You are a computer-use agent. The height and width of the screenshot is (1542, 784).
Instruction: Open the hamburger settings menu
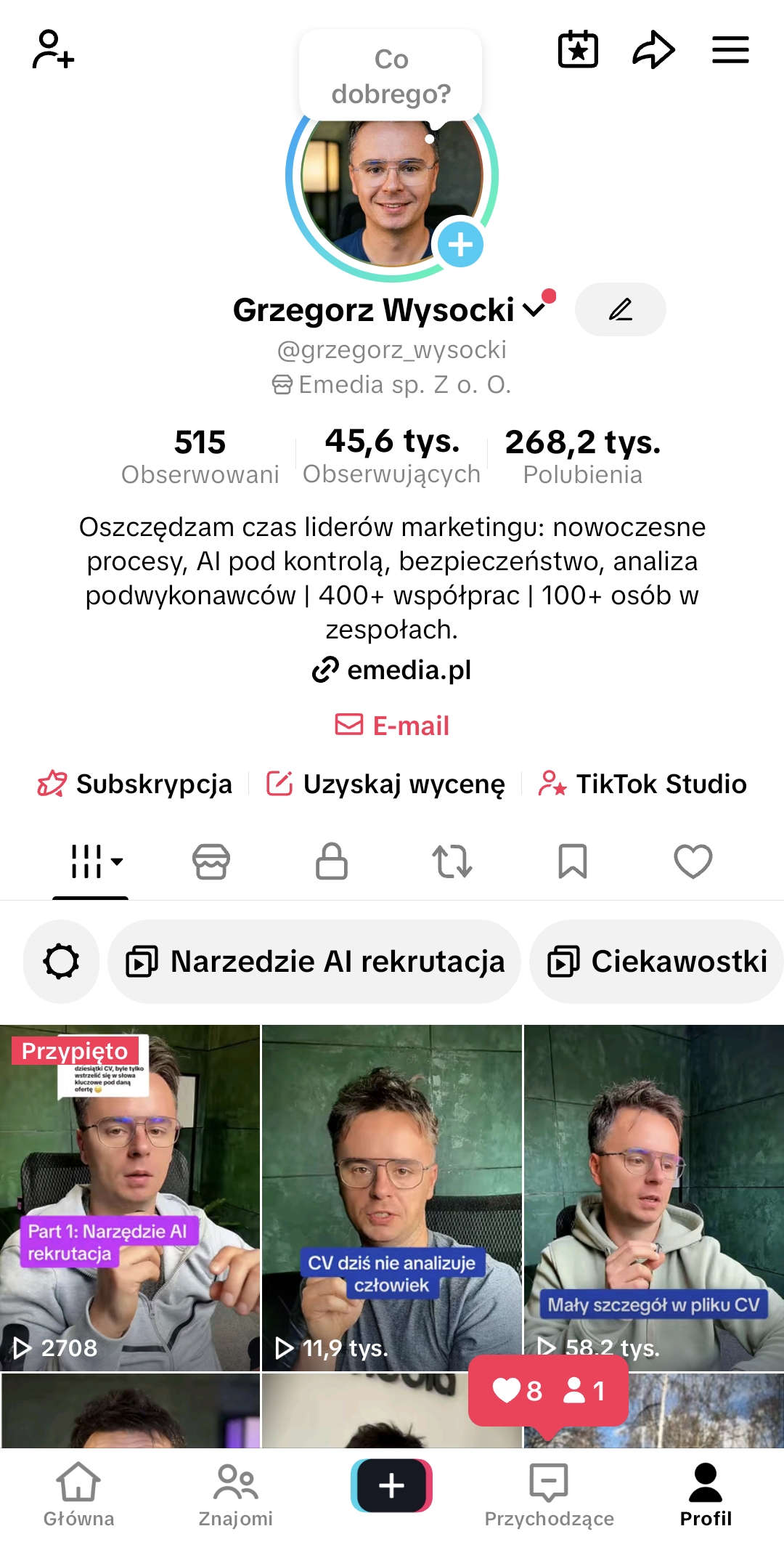(x=730, y=49)
